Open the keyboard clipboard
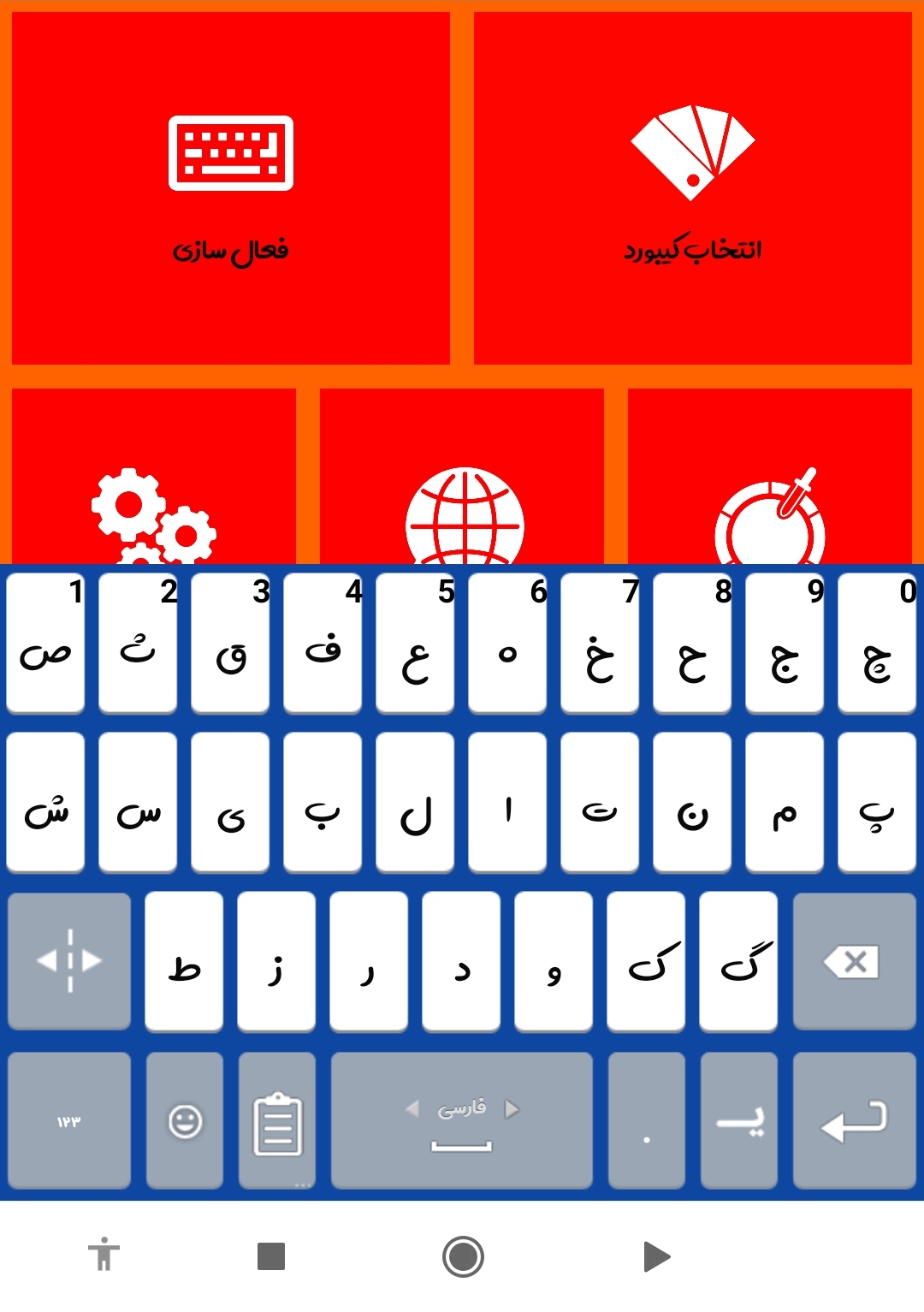 coord(277,1121)
